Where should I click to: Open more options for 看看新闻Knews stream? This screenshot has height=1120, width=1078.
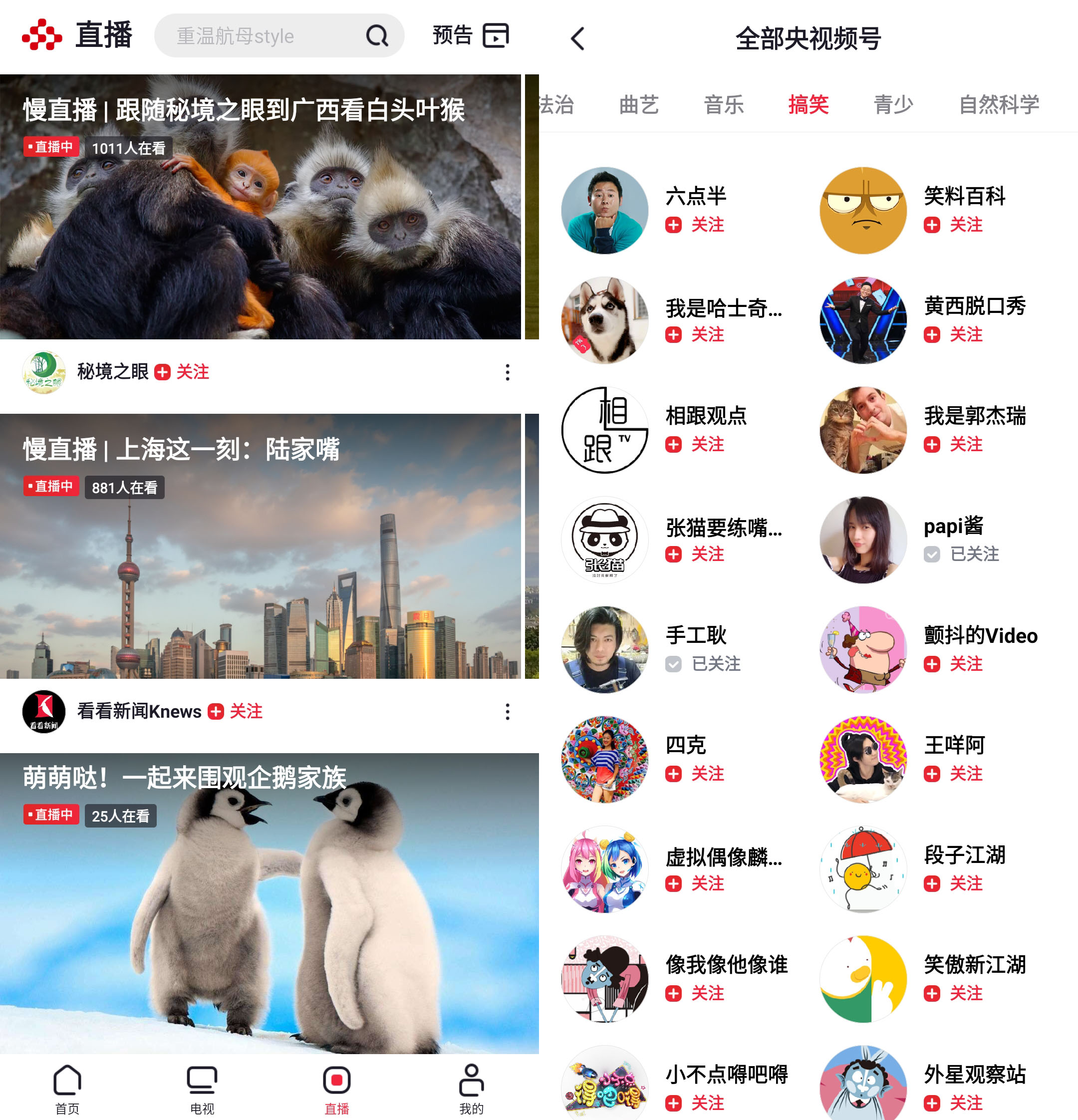pyautogui.click(x=507, y=711)
